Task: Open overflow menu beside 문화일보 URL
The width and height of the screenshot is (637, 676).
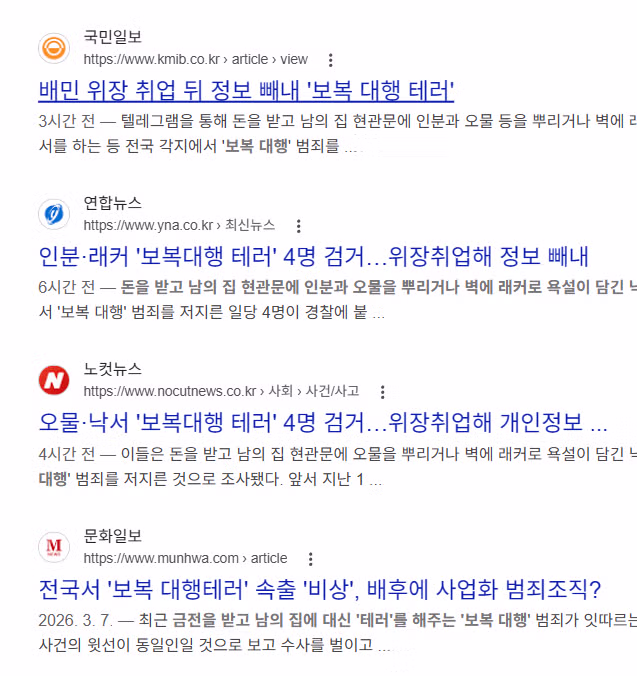Action: tap(310, 559)
